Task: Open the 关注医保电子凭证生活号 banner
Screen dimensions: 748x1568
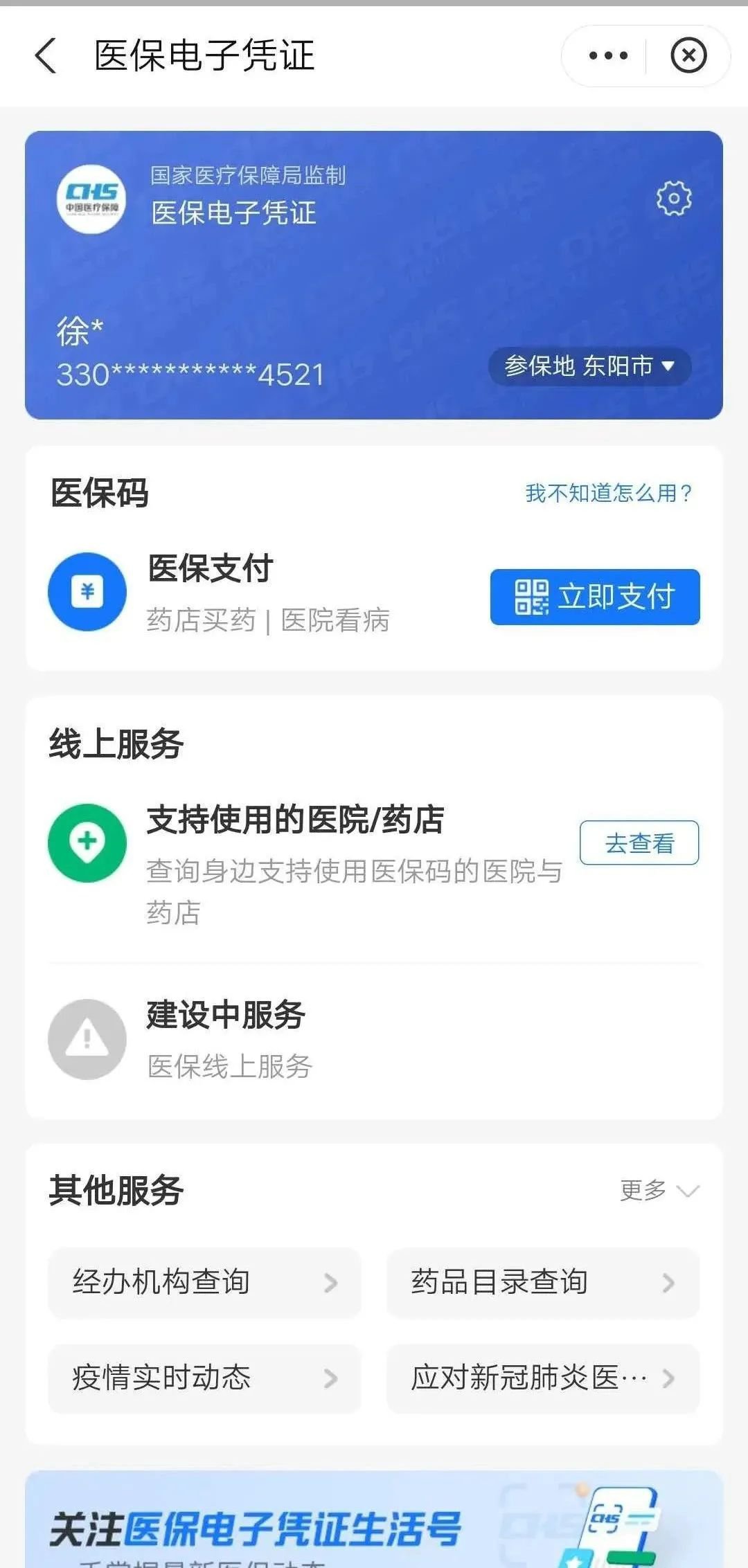Action: point(374,1523)
